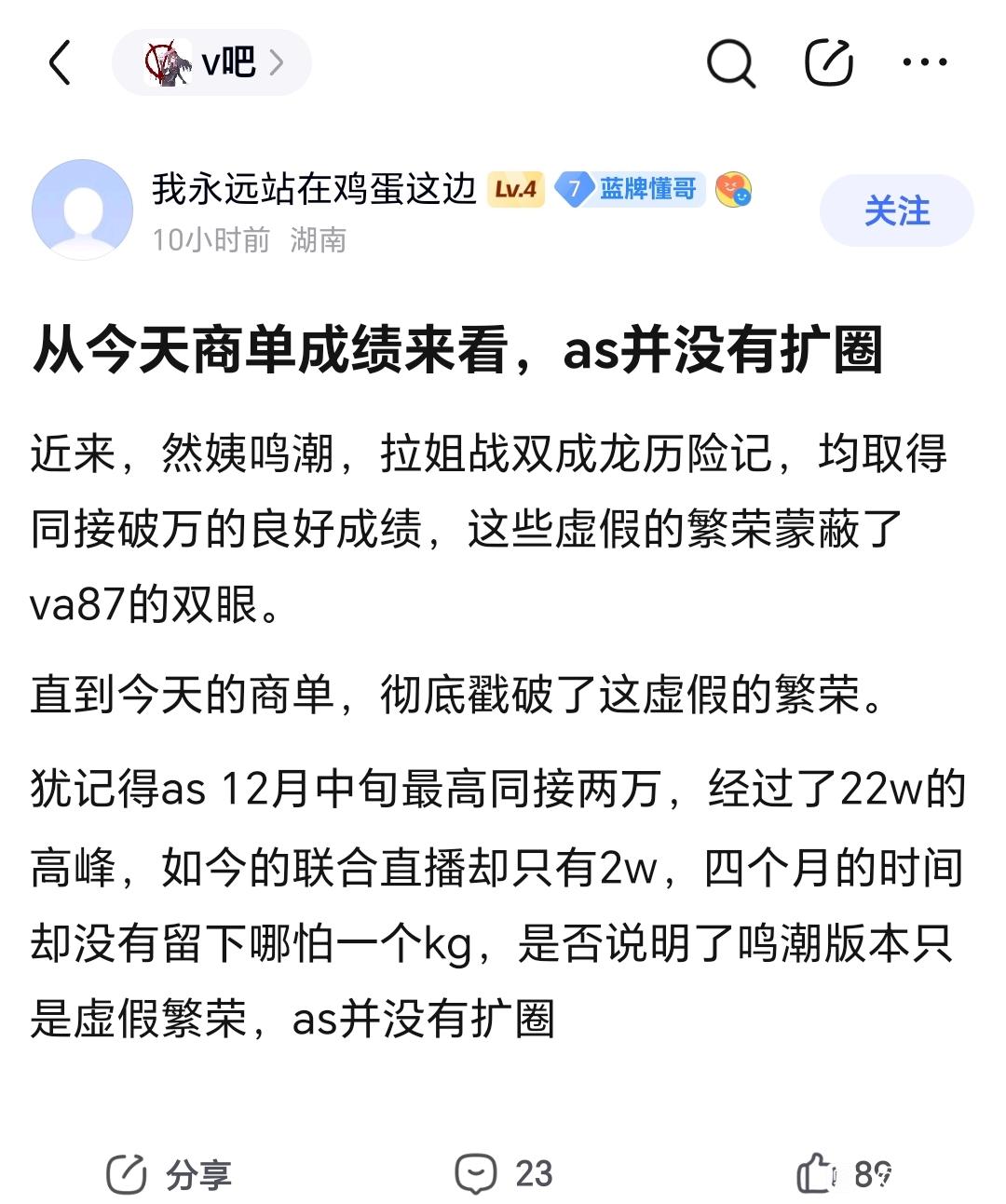This screenshot has width=1006, height=1204.
Task: Open the author's profile avatar
Action: coord(82,210)
